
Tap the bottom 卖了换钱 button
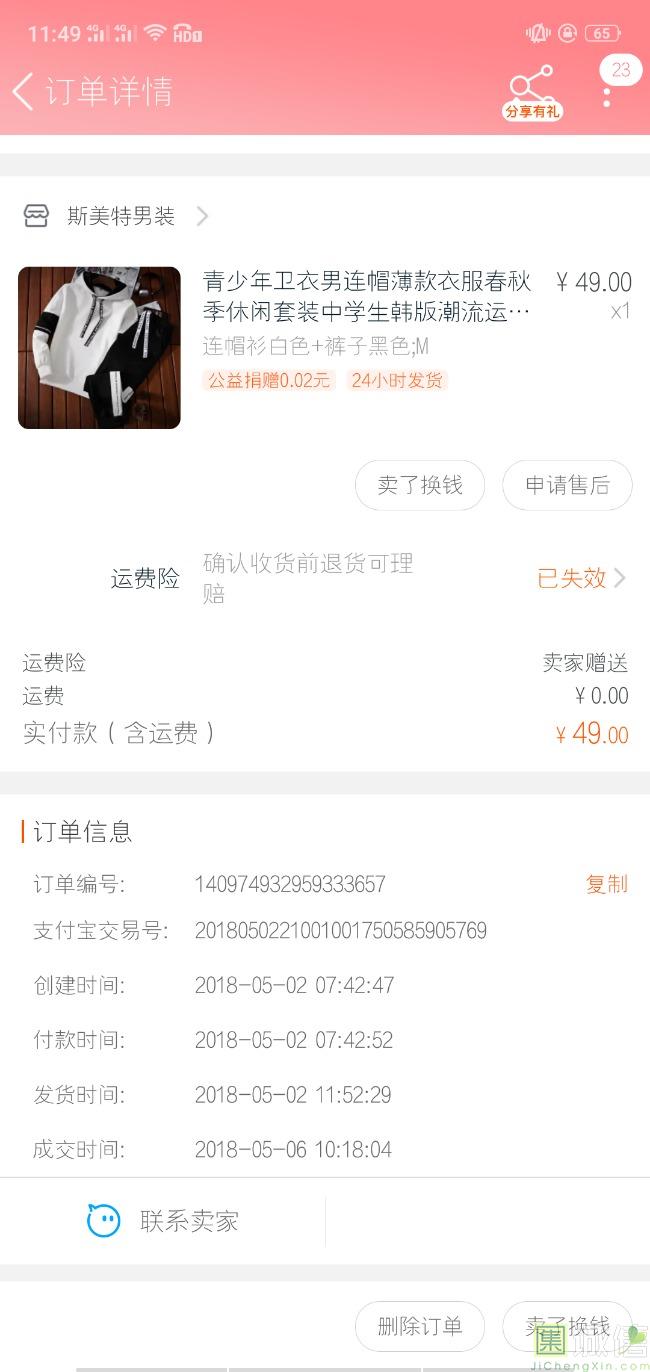(567, 1327)
